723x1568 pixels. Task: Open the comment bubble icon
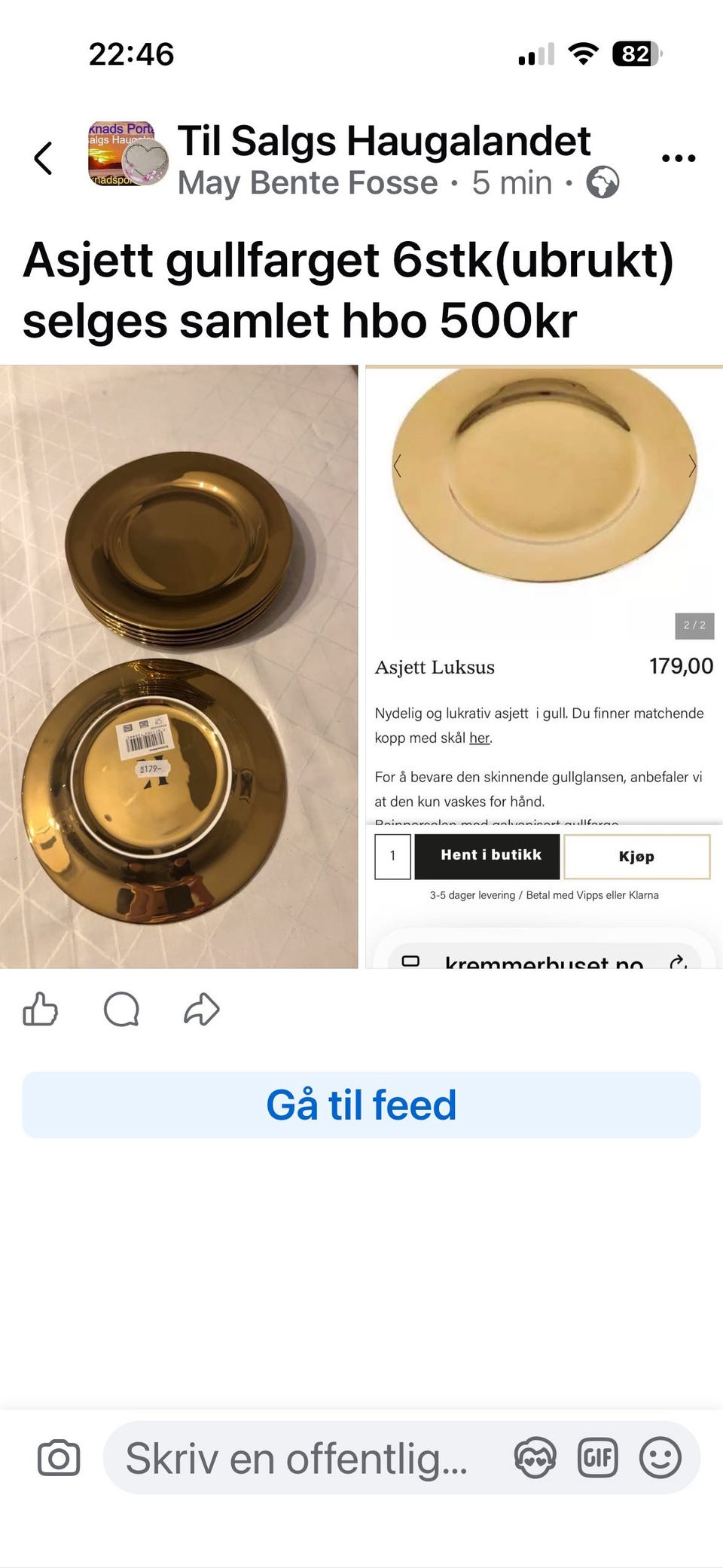pos(122,1010)
